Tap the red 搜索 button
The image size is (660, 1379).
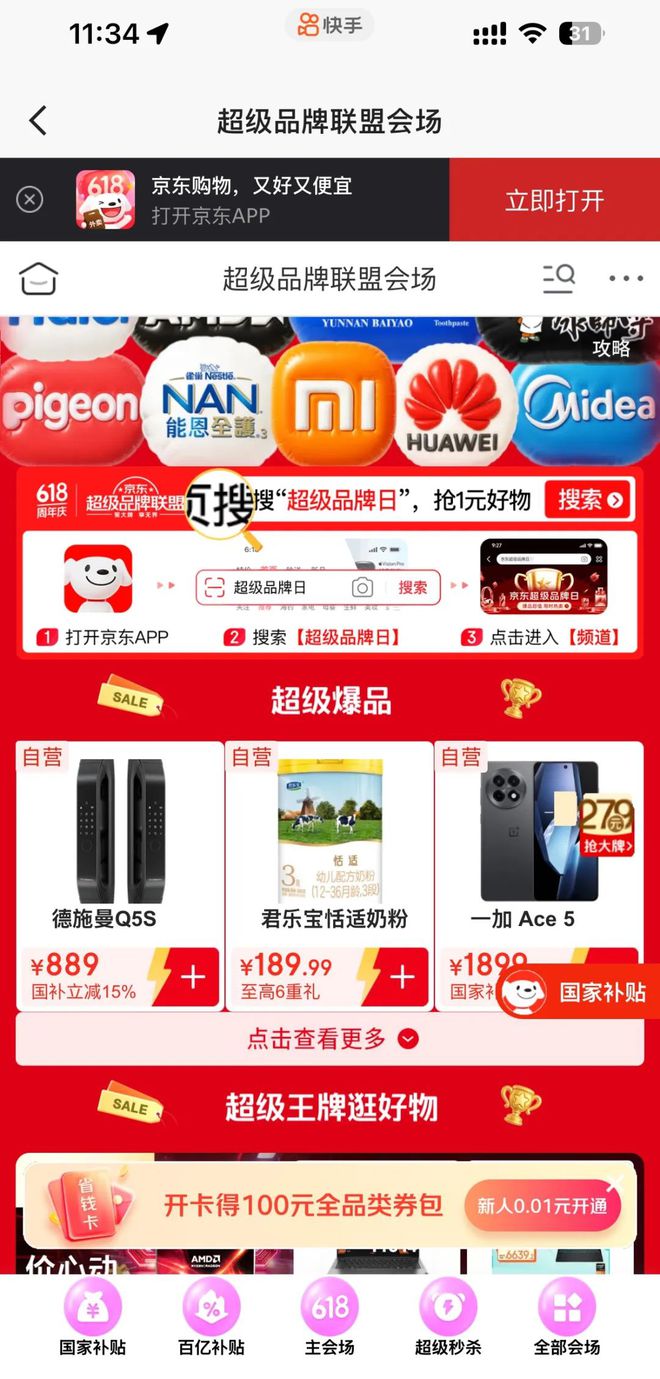pyautogui.click(x=589, y=501)
